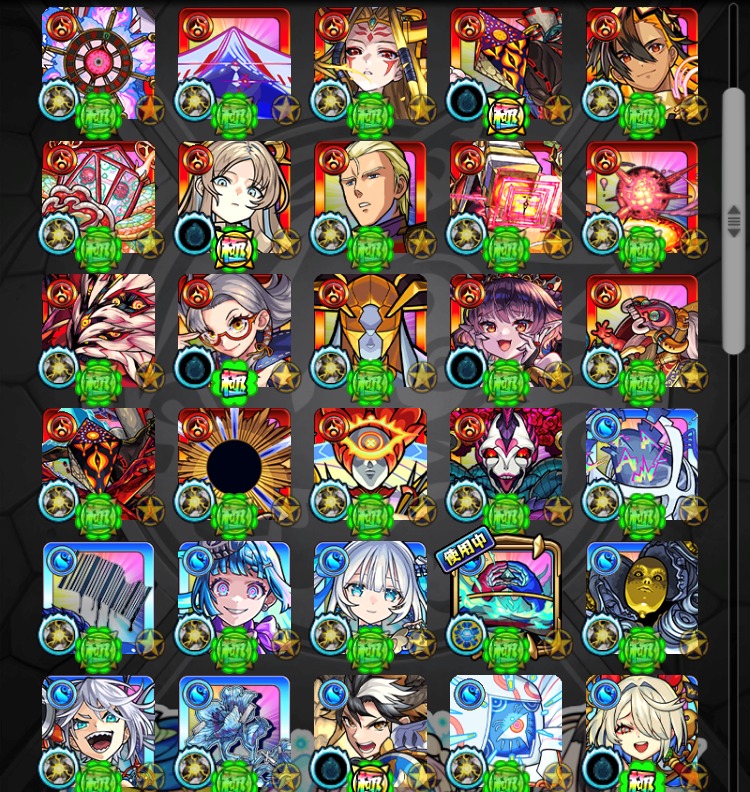Tap the blond man with slicked-back hair
750x792 pixels.
[370, 197]
